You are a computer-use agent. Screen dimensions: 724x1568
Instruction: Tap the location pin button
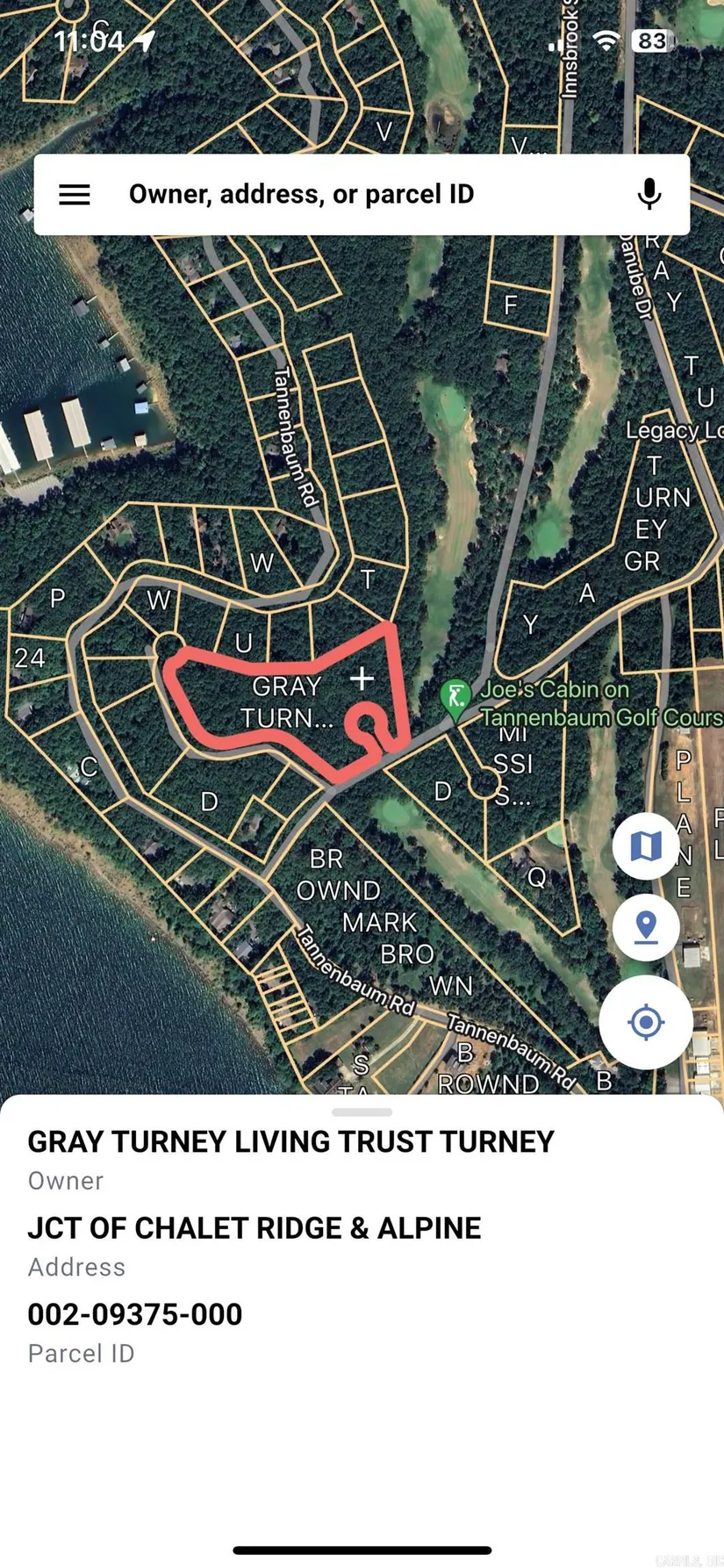(646, 927)
